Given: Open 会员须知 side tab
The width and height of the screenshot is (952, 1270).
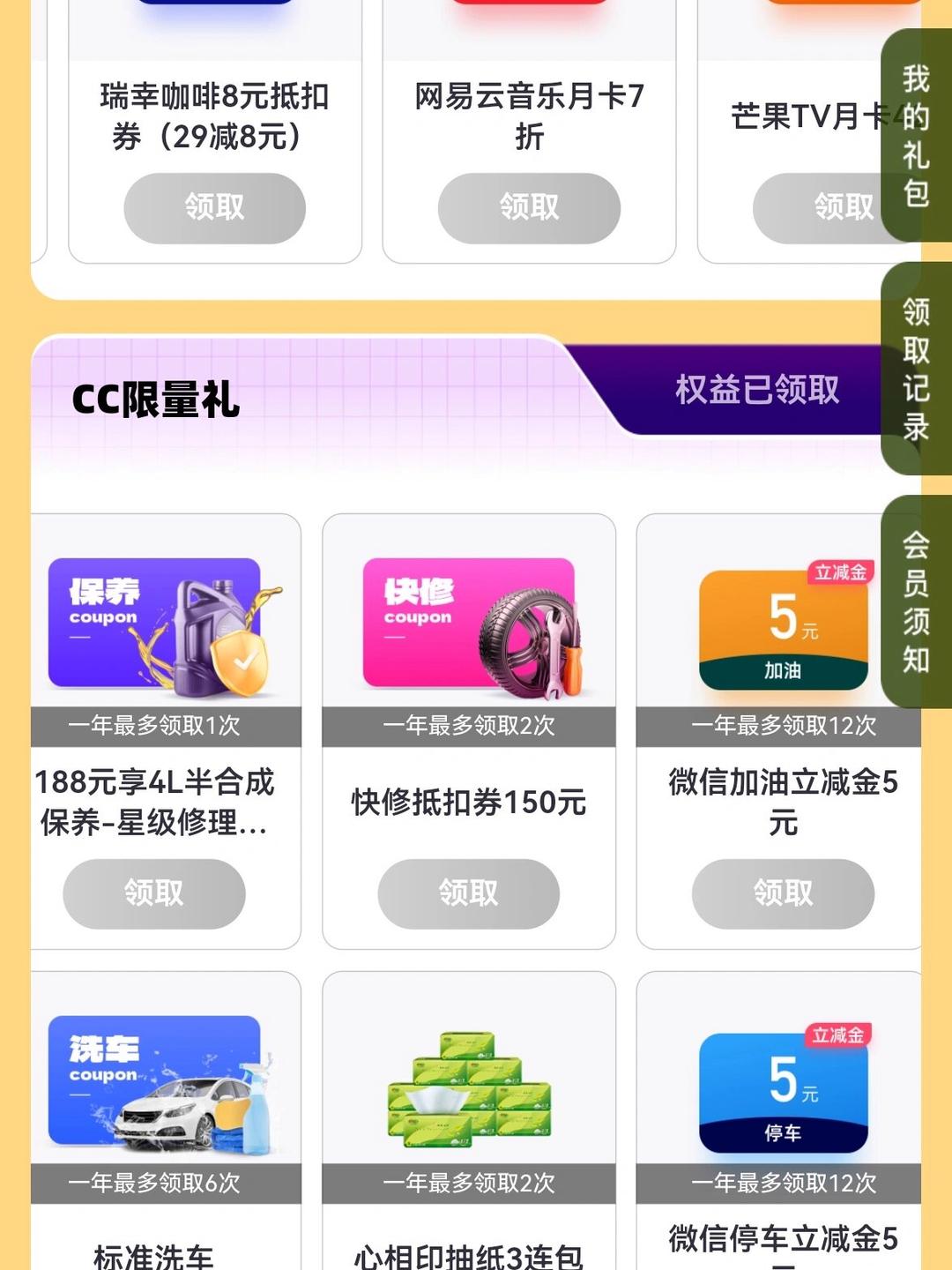Looking at the screenshot, I should point(916,601).
